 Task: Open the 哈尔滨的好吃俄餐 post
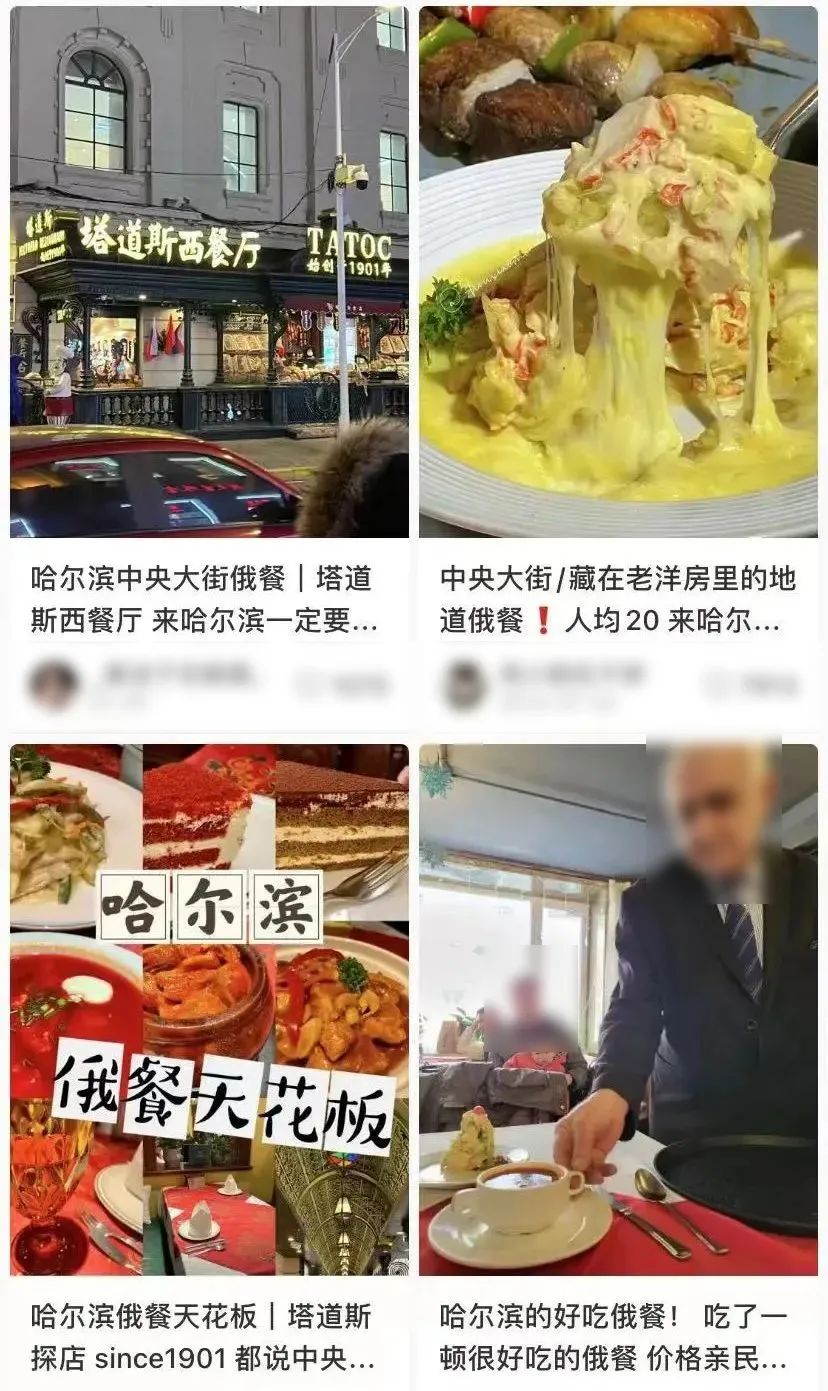pos(617,1008)
